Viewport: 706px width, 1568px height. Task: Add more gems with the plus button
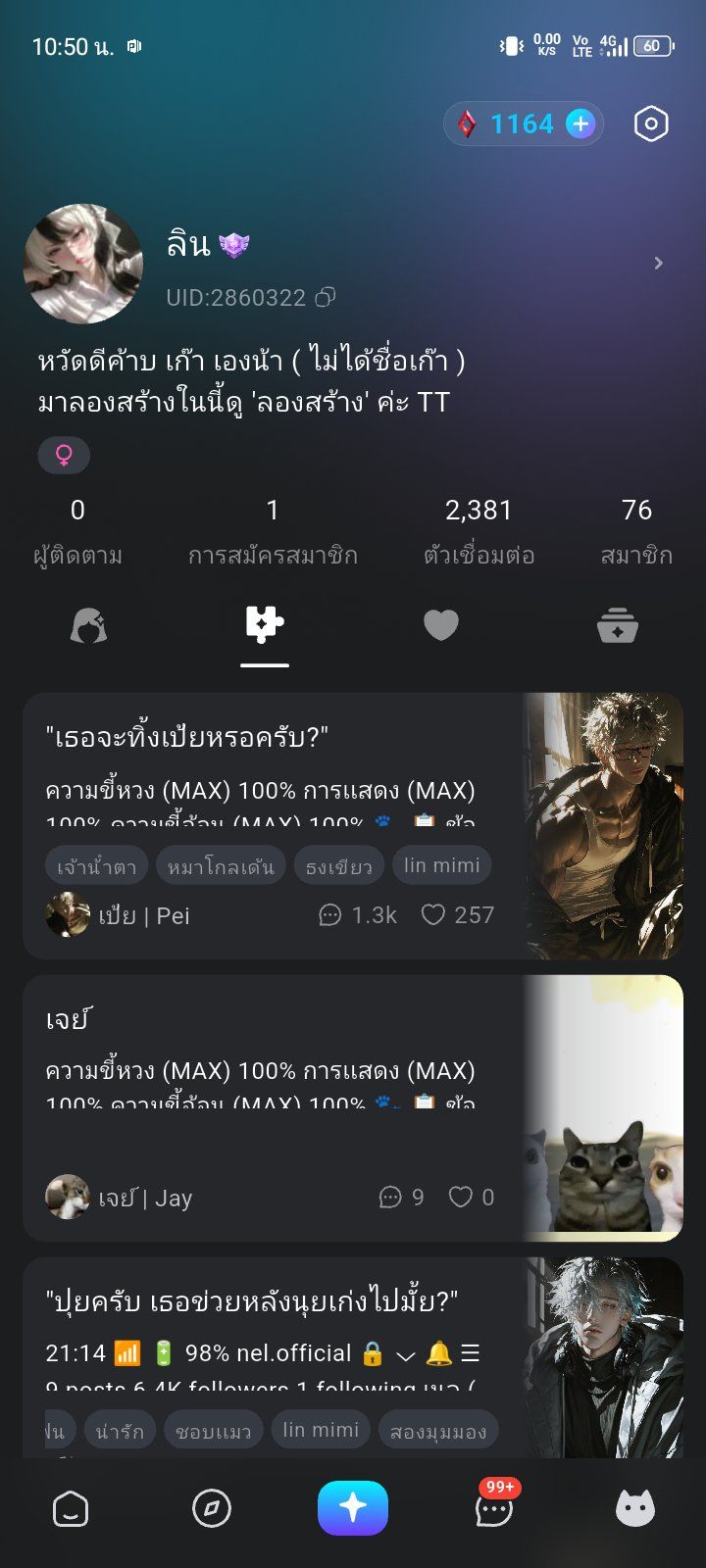click(580, 123)
